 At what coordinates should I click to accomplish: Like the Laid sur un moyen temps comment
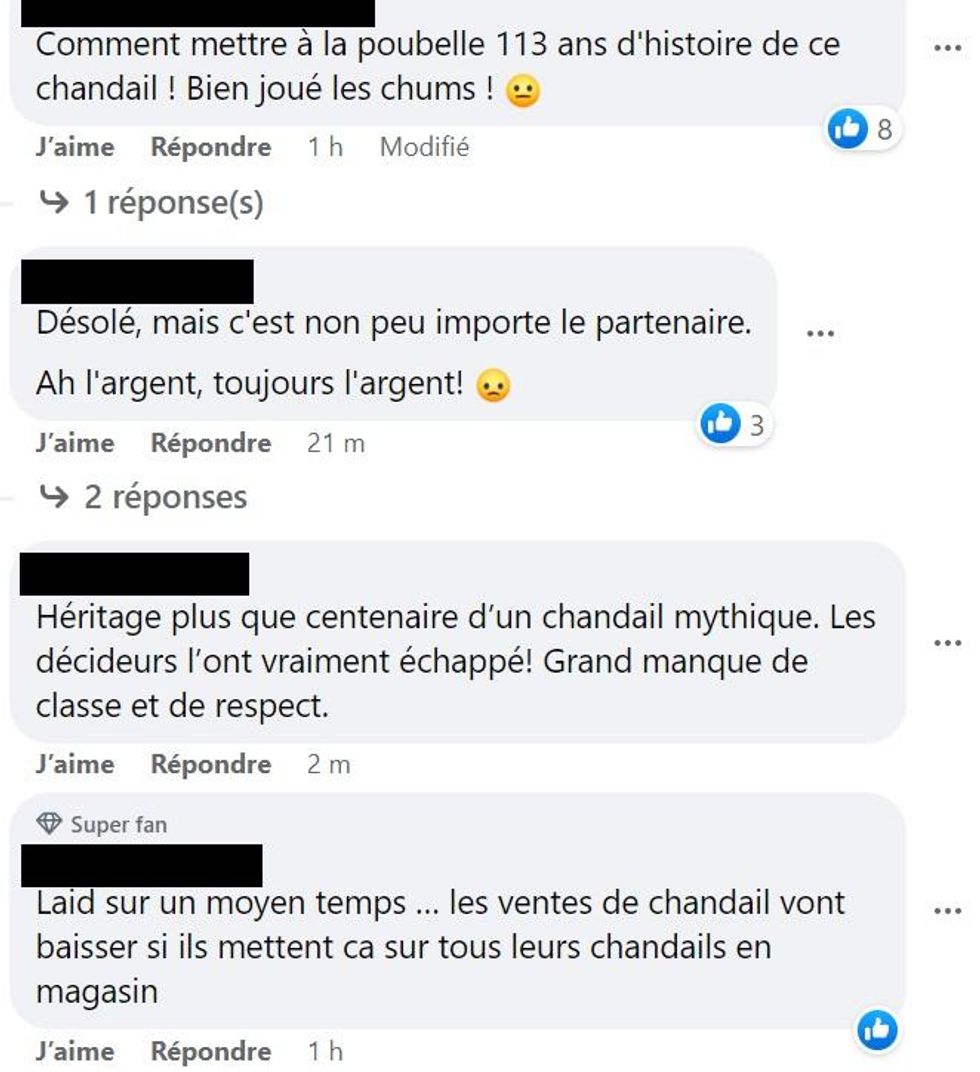point(75,1052)
